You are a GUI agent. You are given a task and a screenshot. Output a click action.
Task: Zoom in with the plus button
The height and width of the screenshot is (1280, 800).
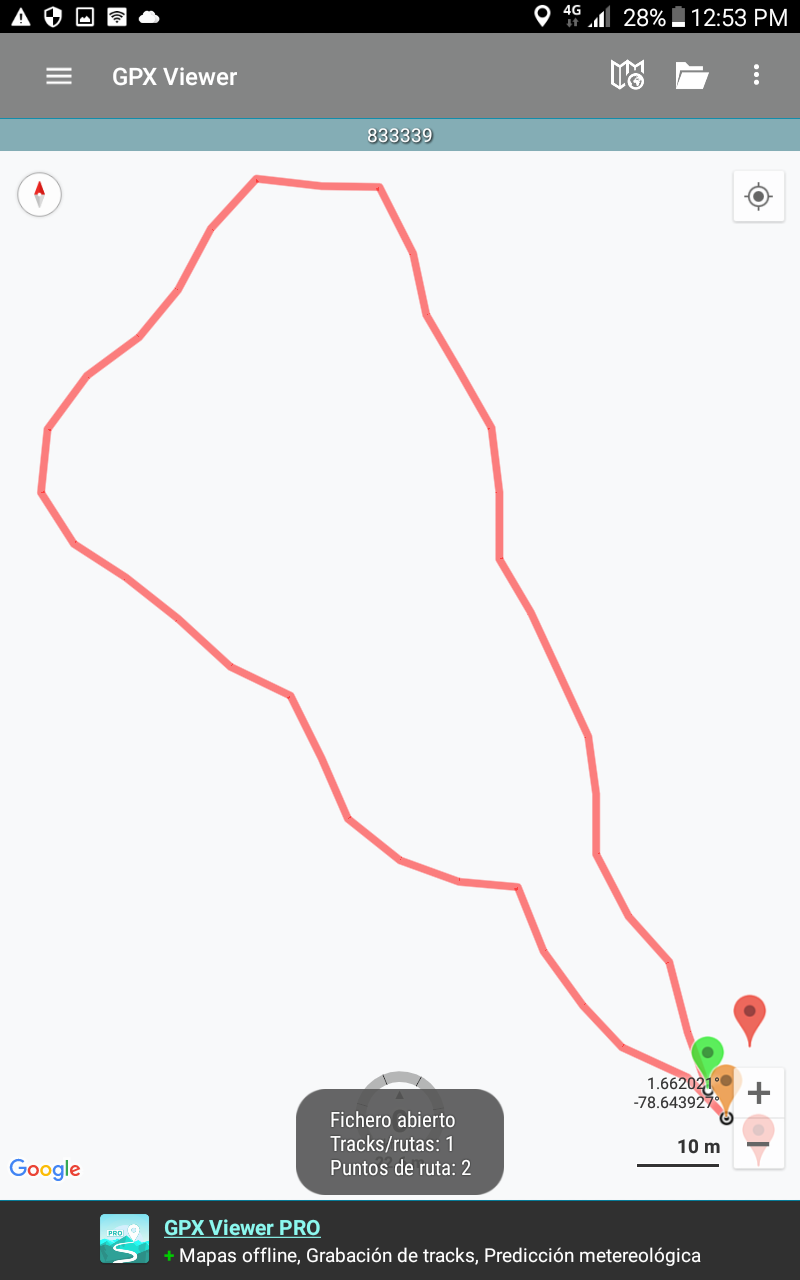click(x=759, y=1093)
